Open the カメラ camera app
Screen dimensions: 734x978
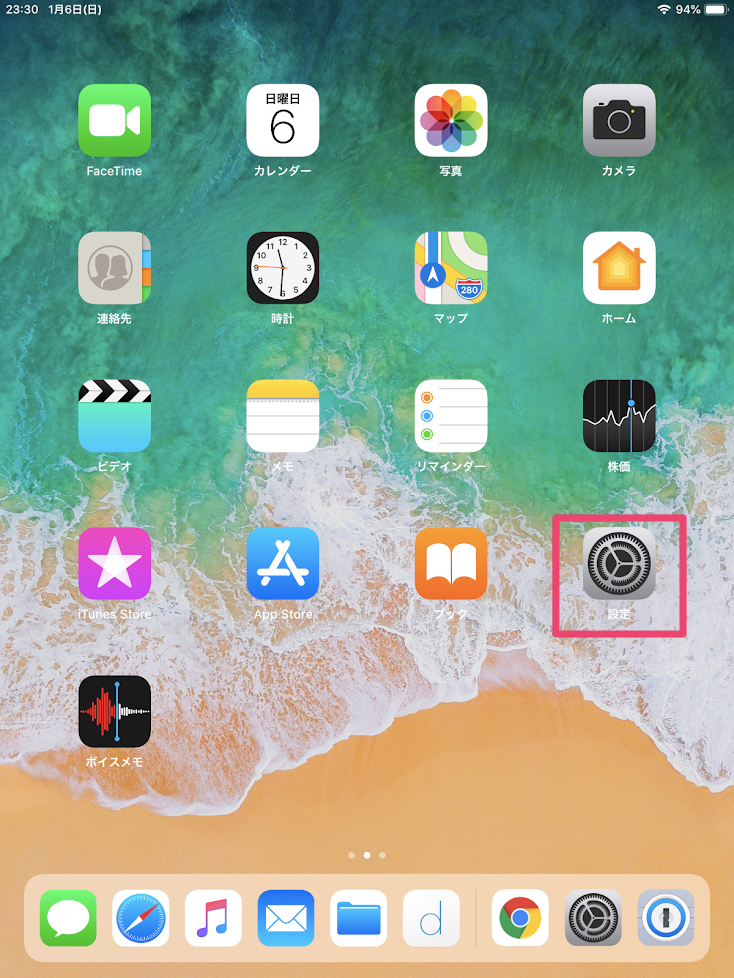[619, 120]
